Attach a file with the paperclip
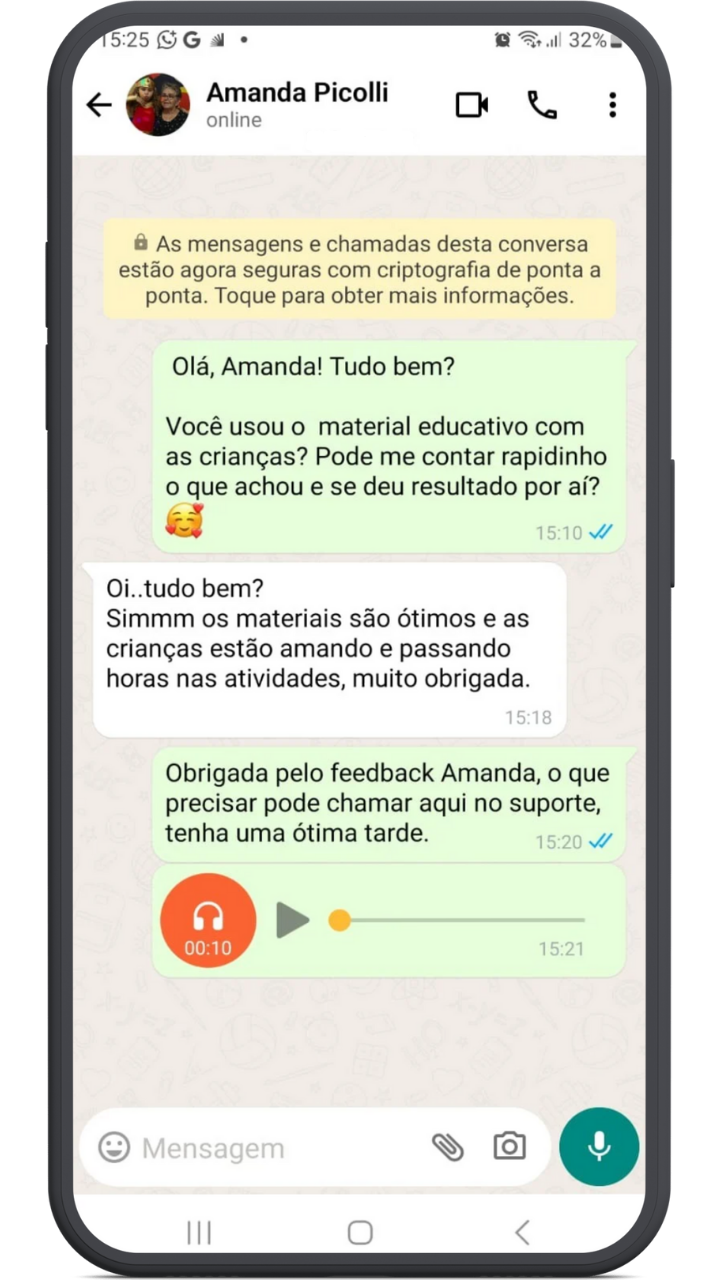This screenshot has width=720, height=1280. coord(448,1147)
